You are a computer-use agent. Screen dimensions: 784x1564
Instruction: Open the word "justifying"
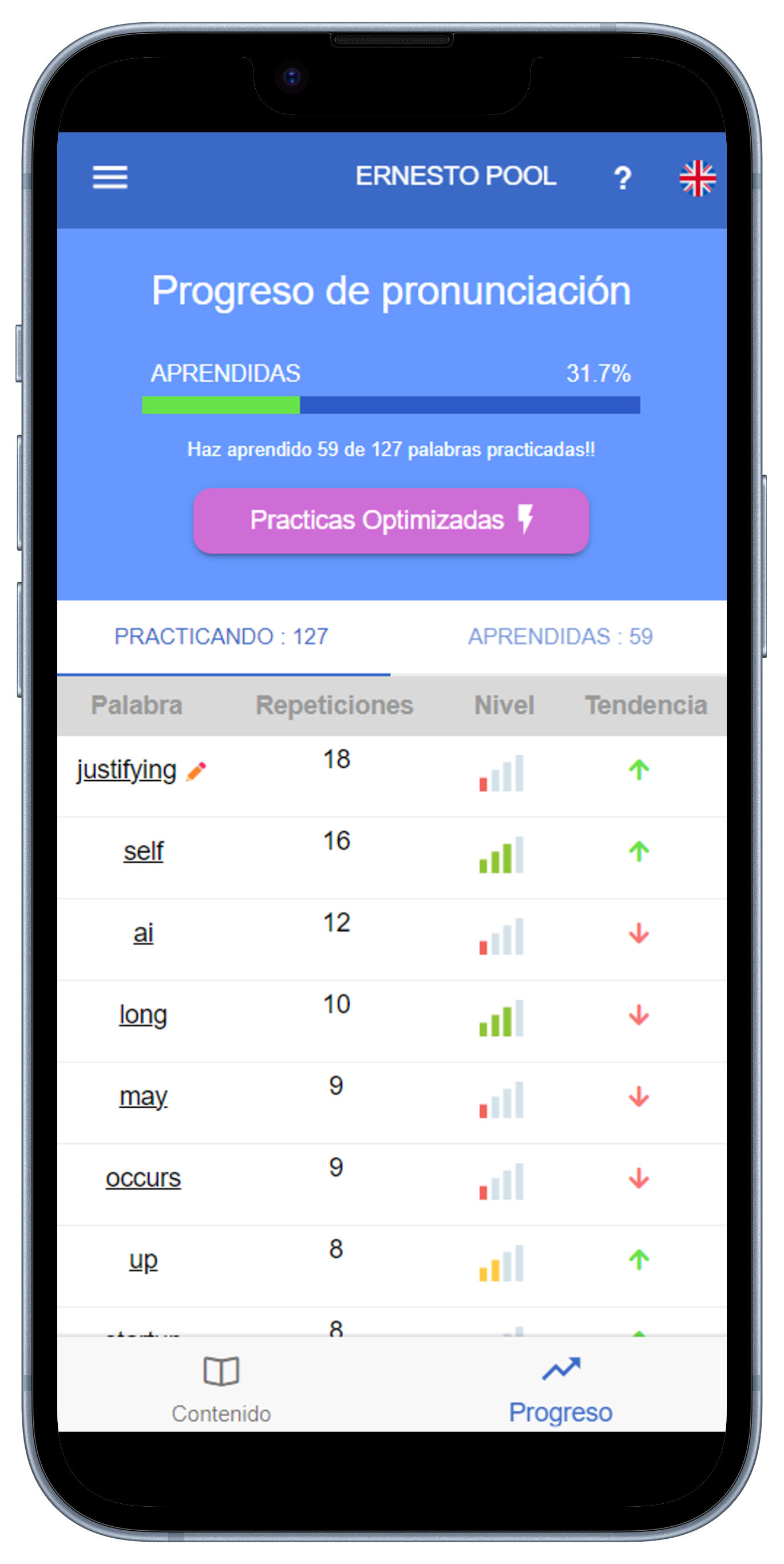(x=126, y=770)
